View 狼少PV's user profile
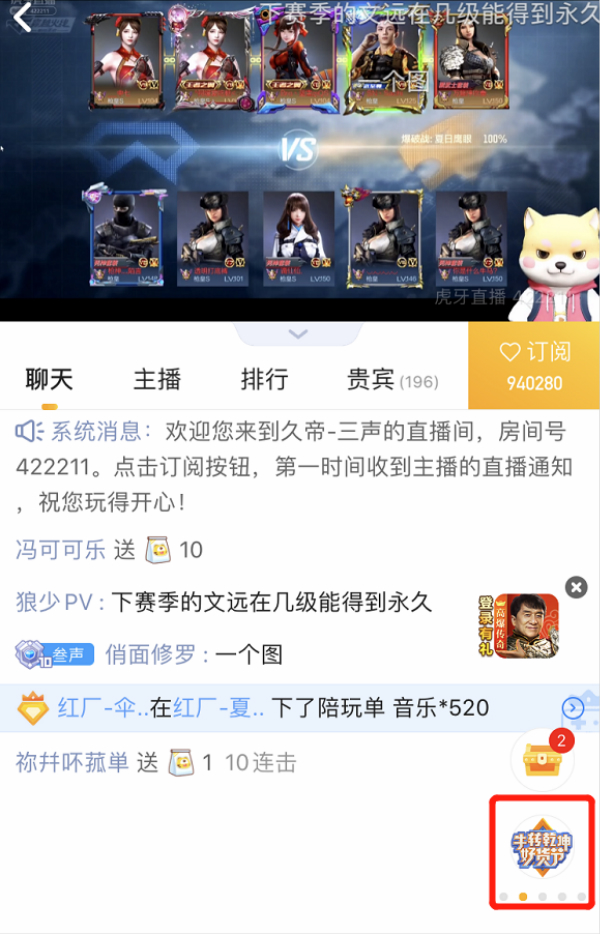The height and width of the screenshot is (934, 600). coord(54,602)
